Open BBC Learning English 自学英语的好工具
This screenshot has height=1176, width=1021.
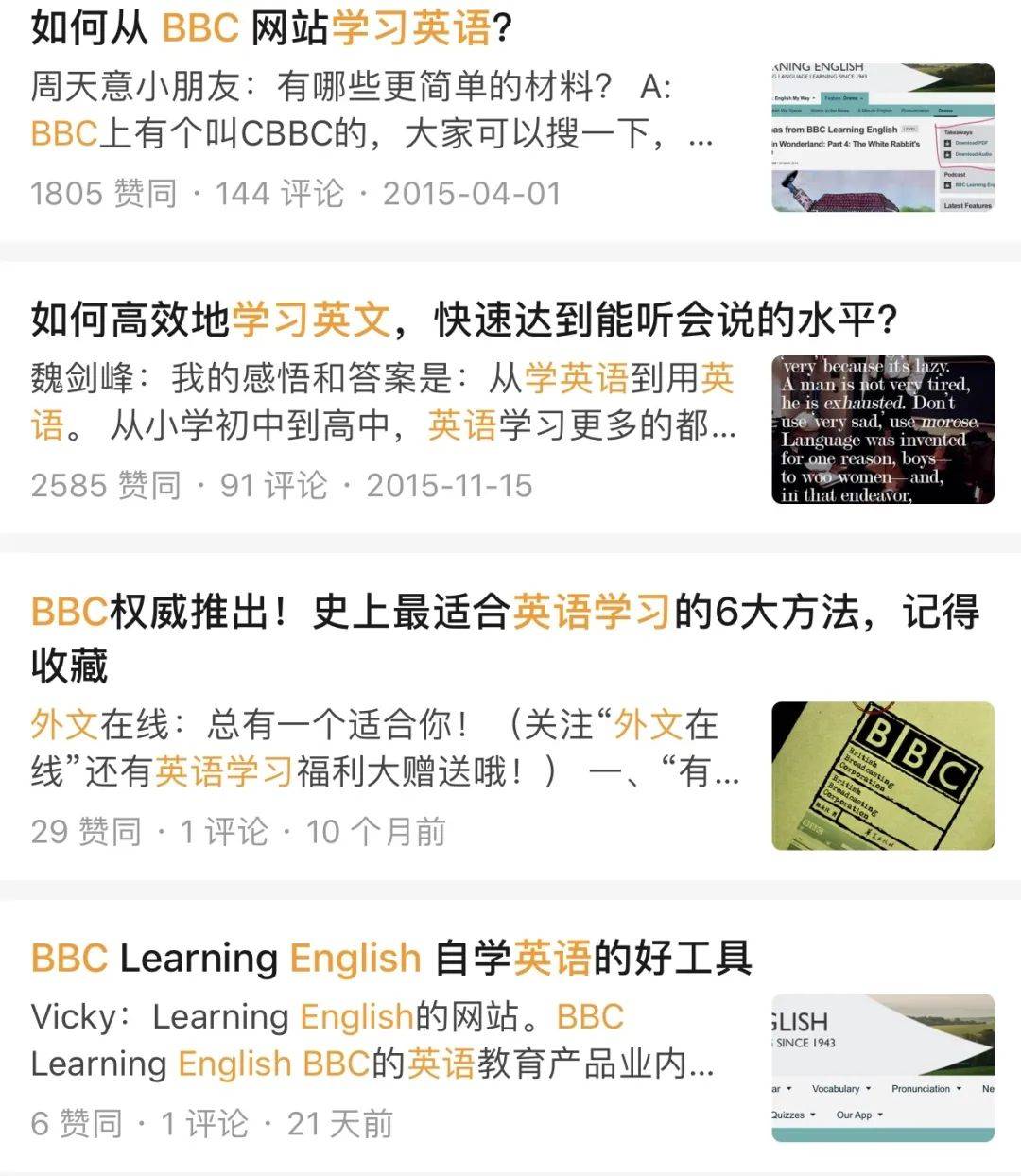tap(391, 958)
